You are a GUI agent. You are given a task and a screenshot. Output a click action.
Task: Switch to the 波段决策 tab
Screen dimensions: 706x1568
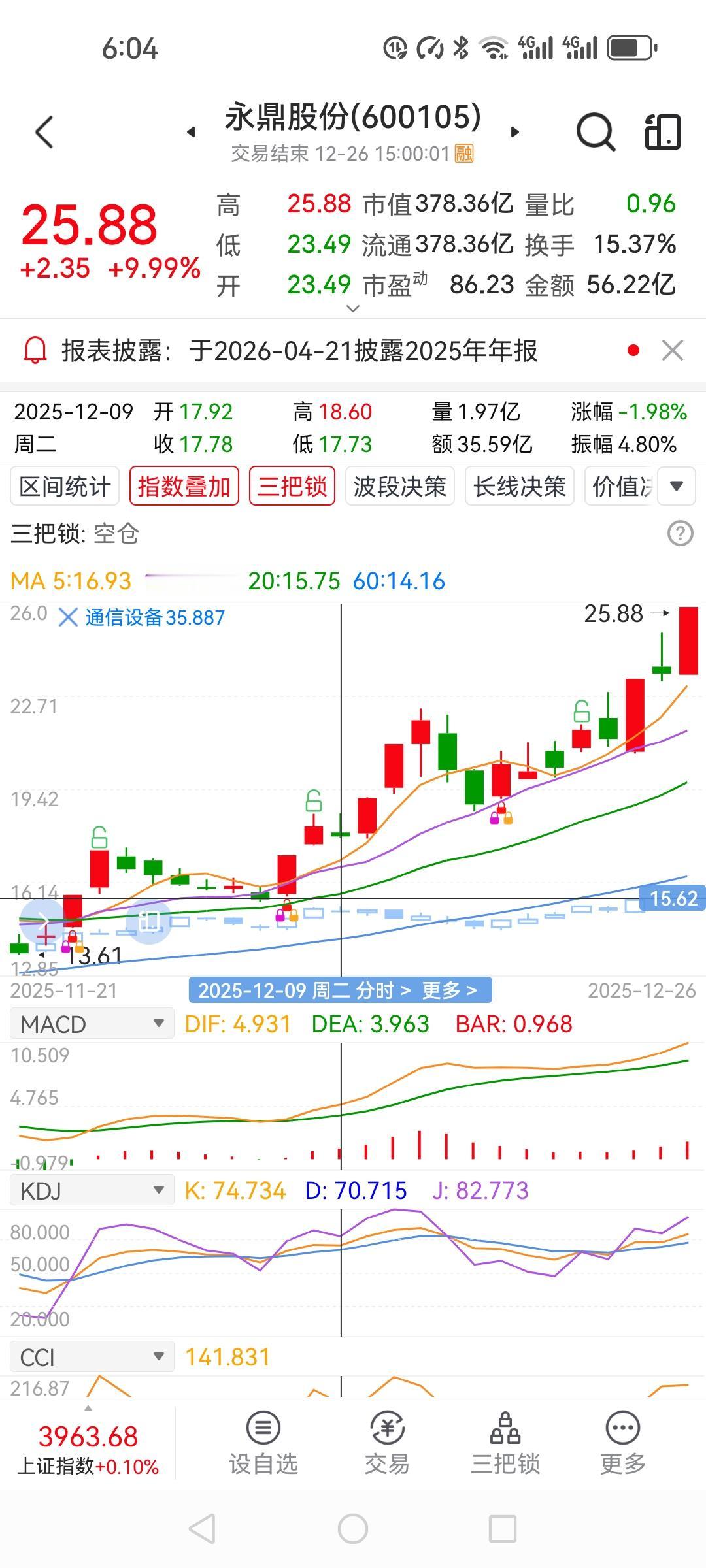point(399,486)
